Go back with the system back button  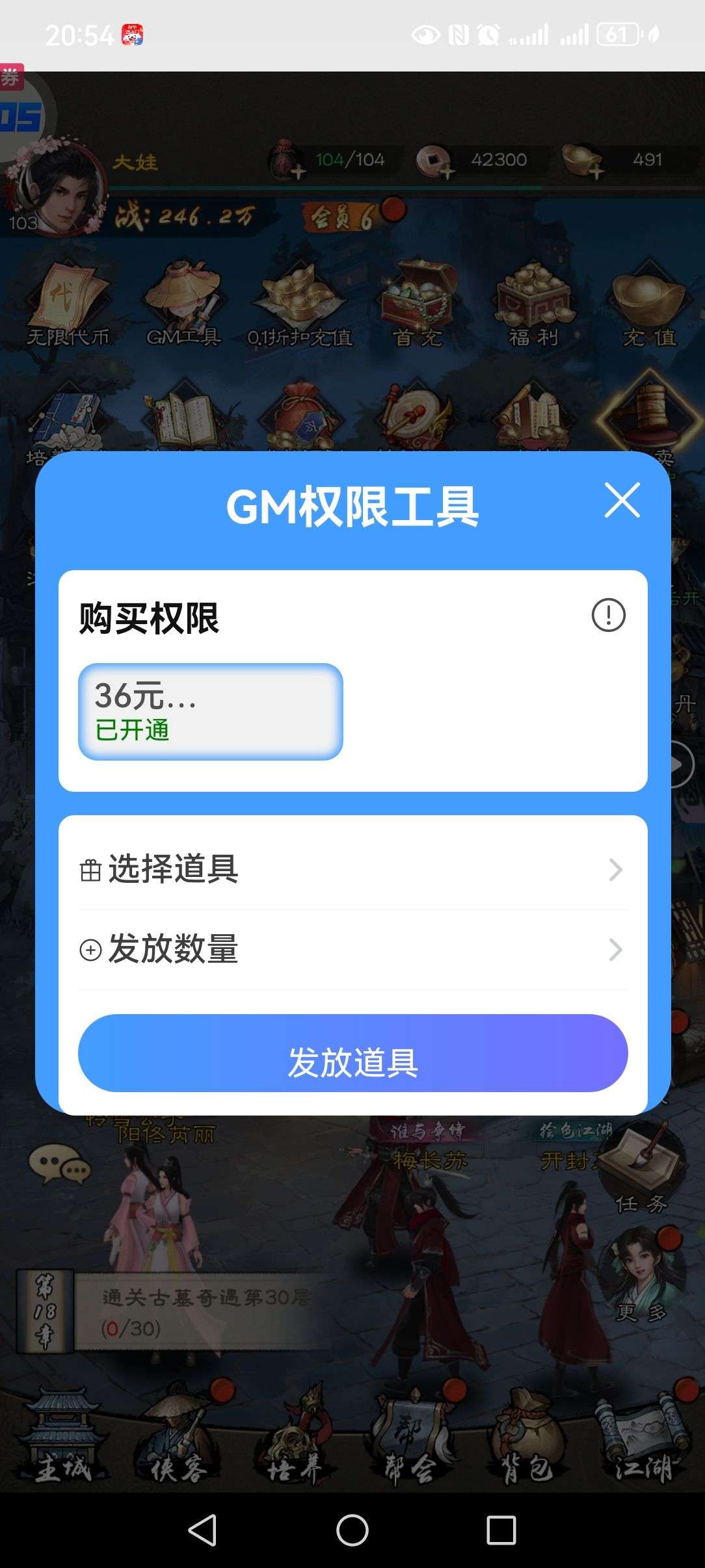(x=202, y=1530)
